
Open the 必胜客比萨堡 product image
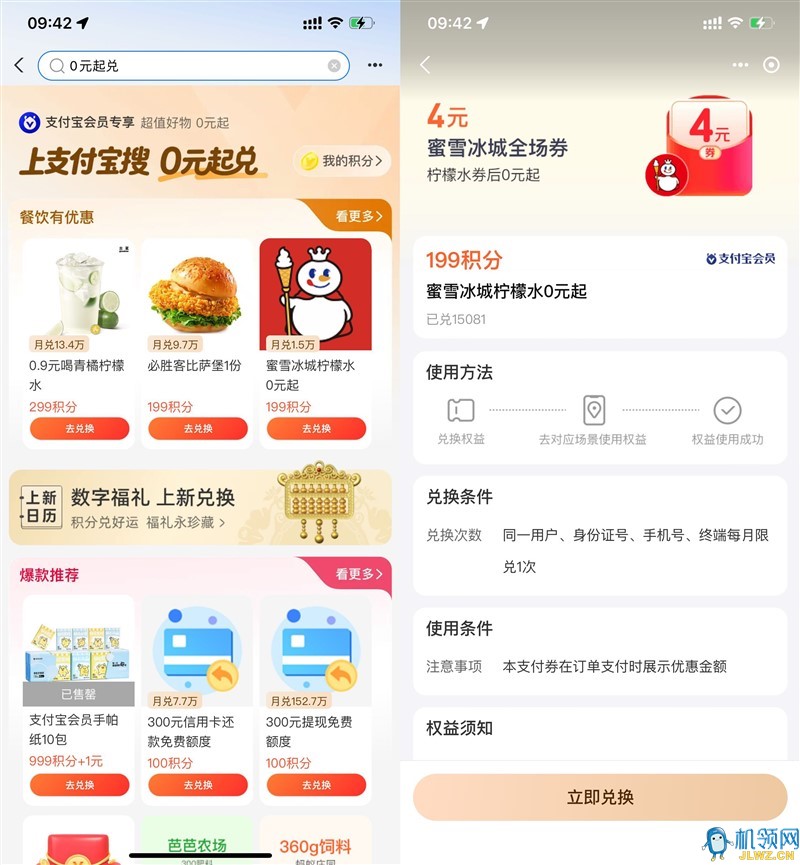coord(197,291)
